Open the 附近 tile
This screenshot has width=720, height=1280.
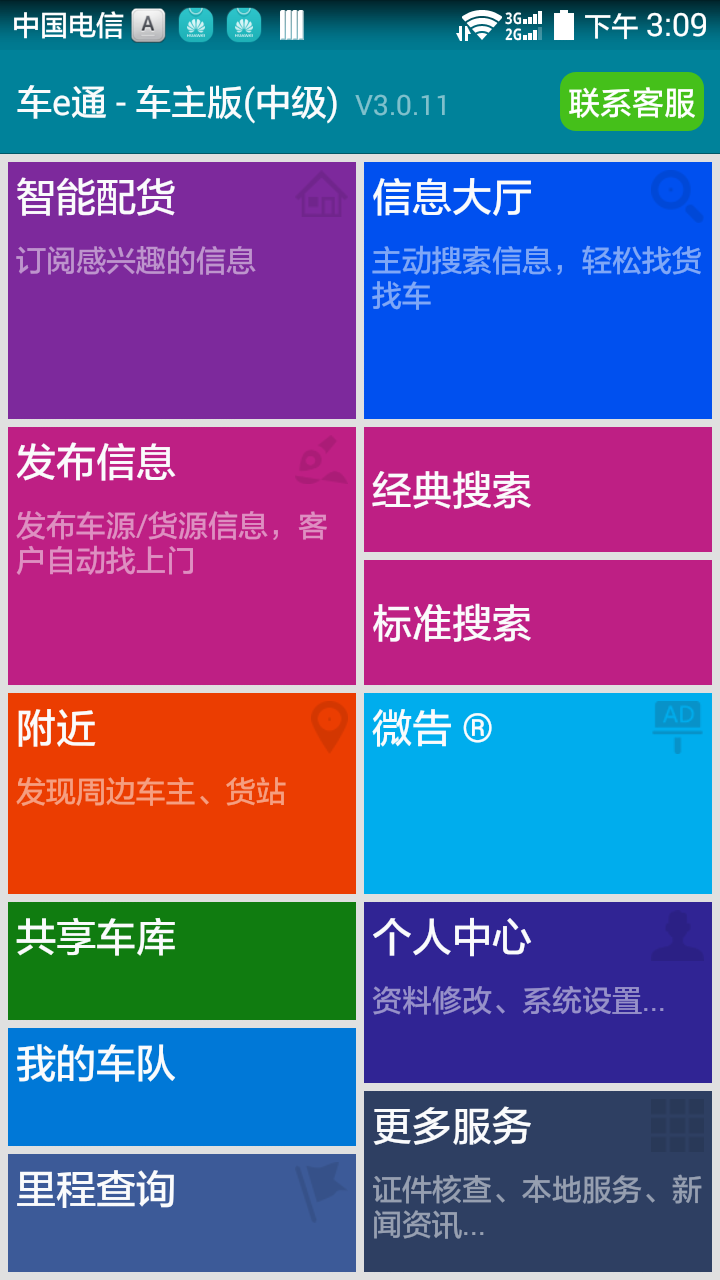tap(182, 793)
